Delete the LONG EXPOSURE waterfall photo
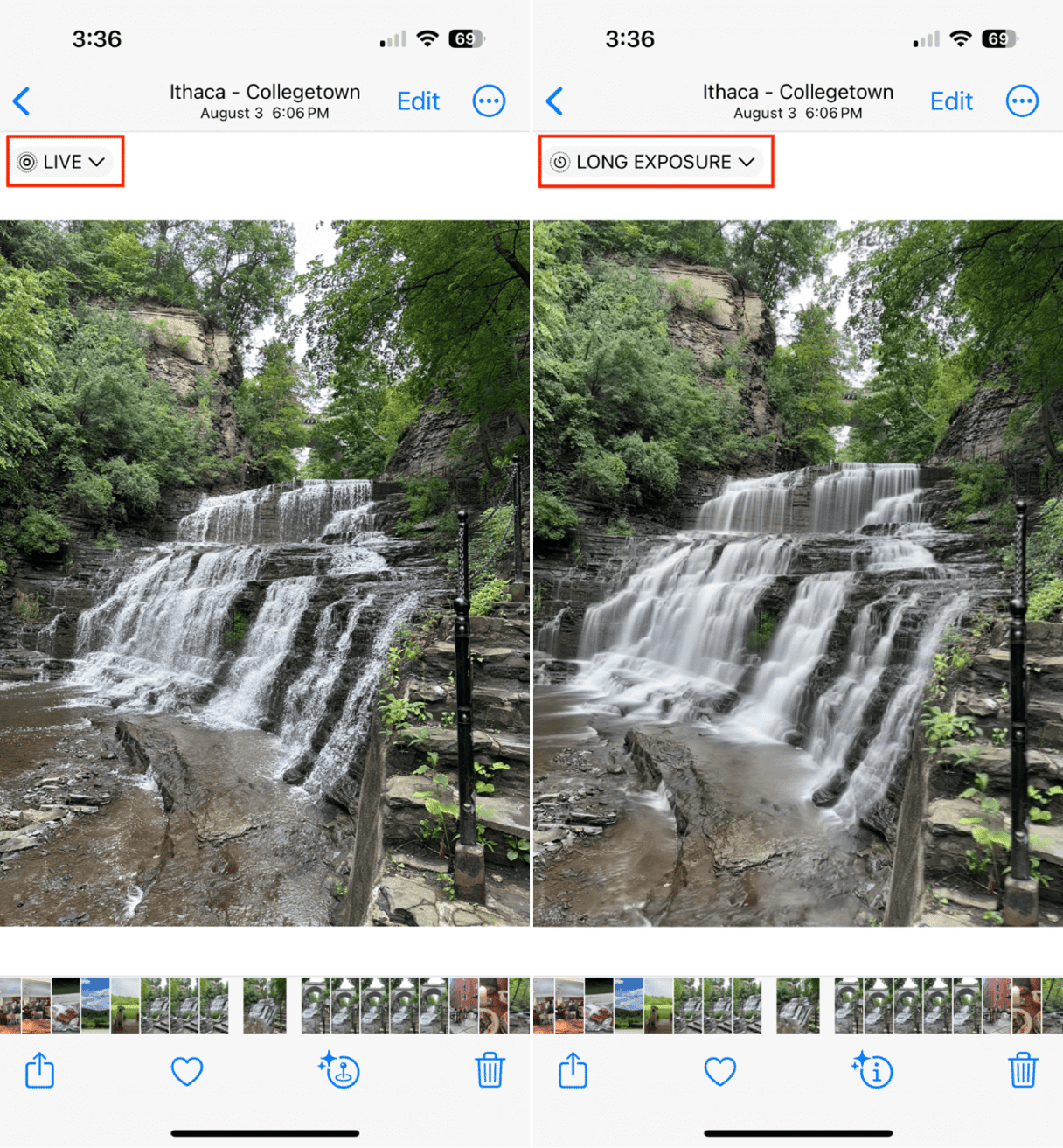Viewport: 1063px width, 1148px height. [x=1023, y=1070]
